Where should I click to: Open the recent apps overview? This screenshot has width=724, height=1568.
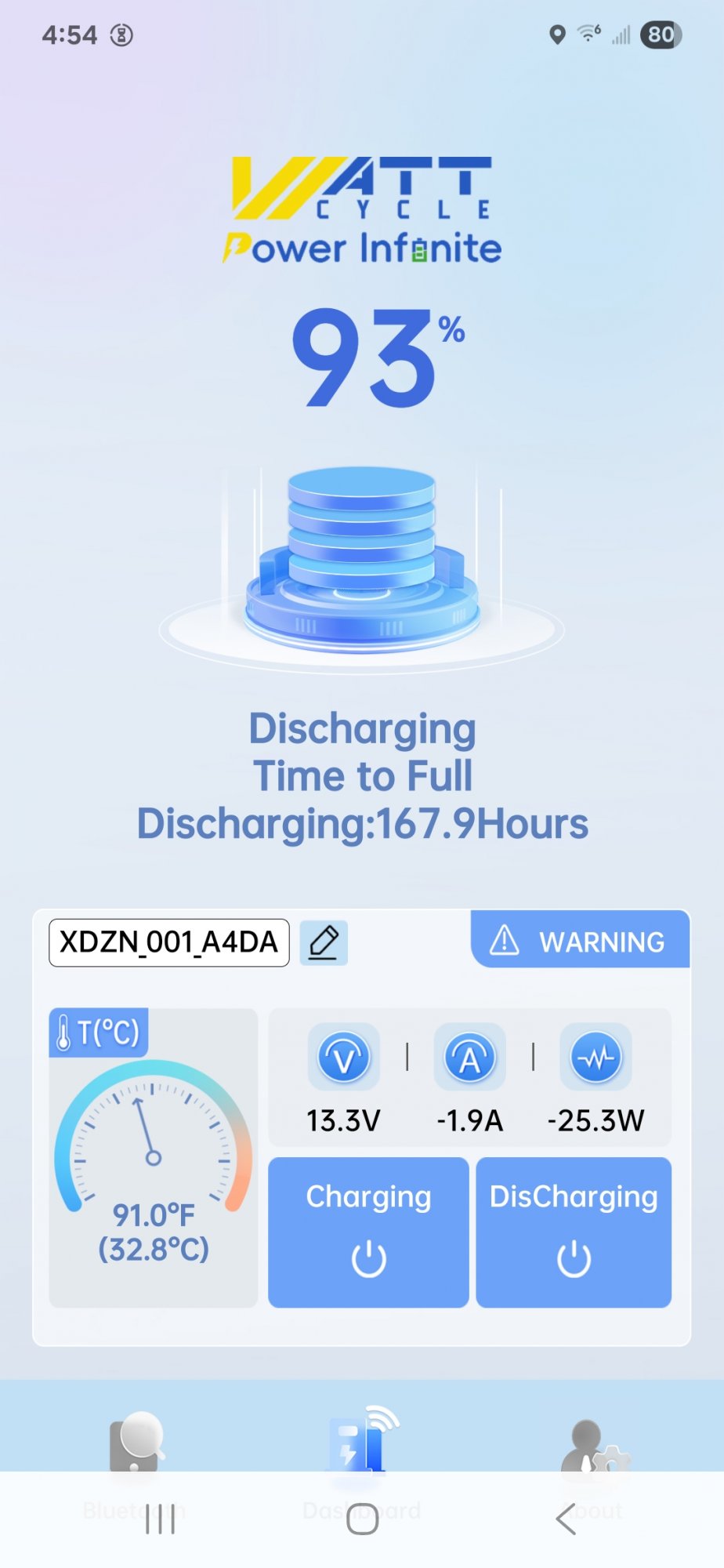pyautogui.click(x=161, y=1519)
